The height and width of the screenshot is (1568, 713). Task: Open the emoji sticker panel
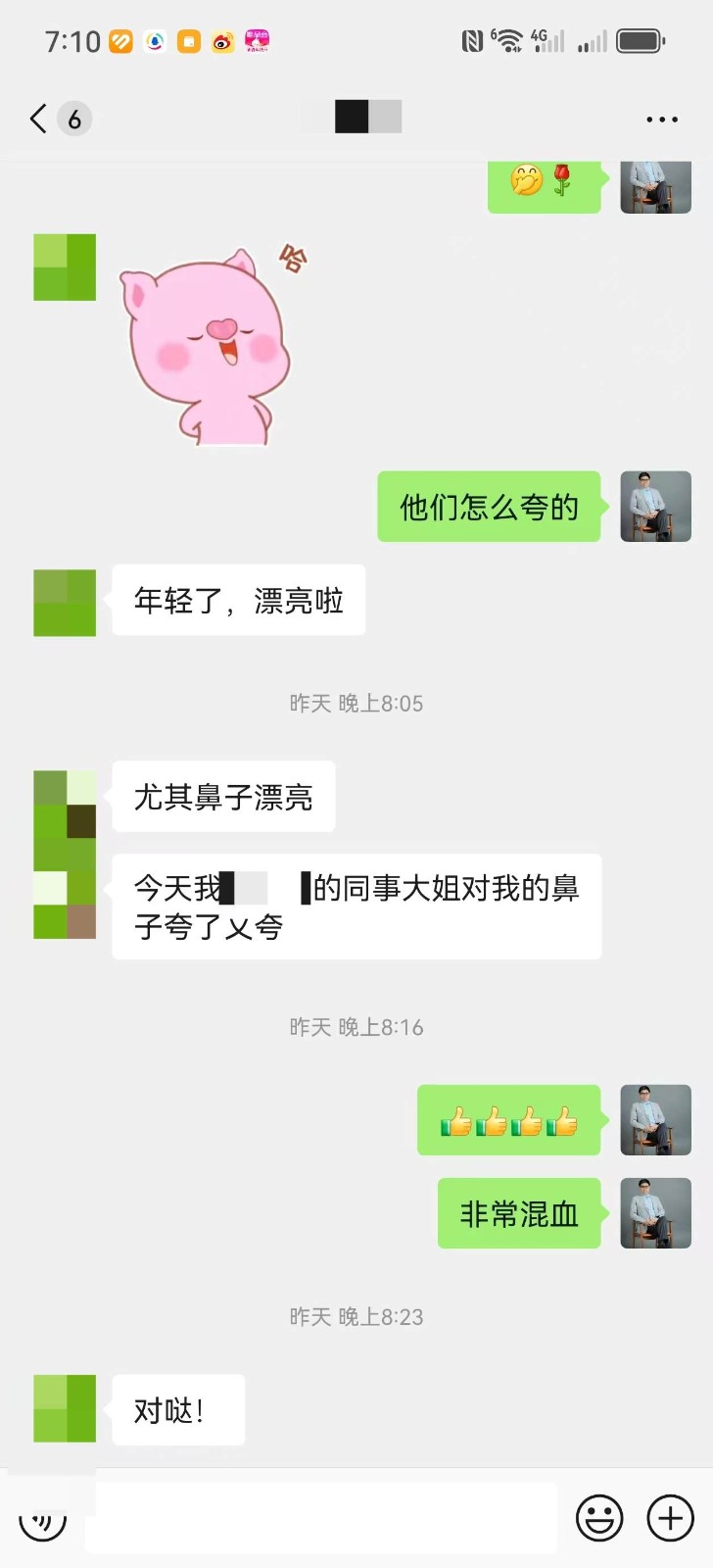click(x=599, y=1518)
